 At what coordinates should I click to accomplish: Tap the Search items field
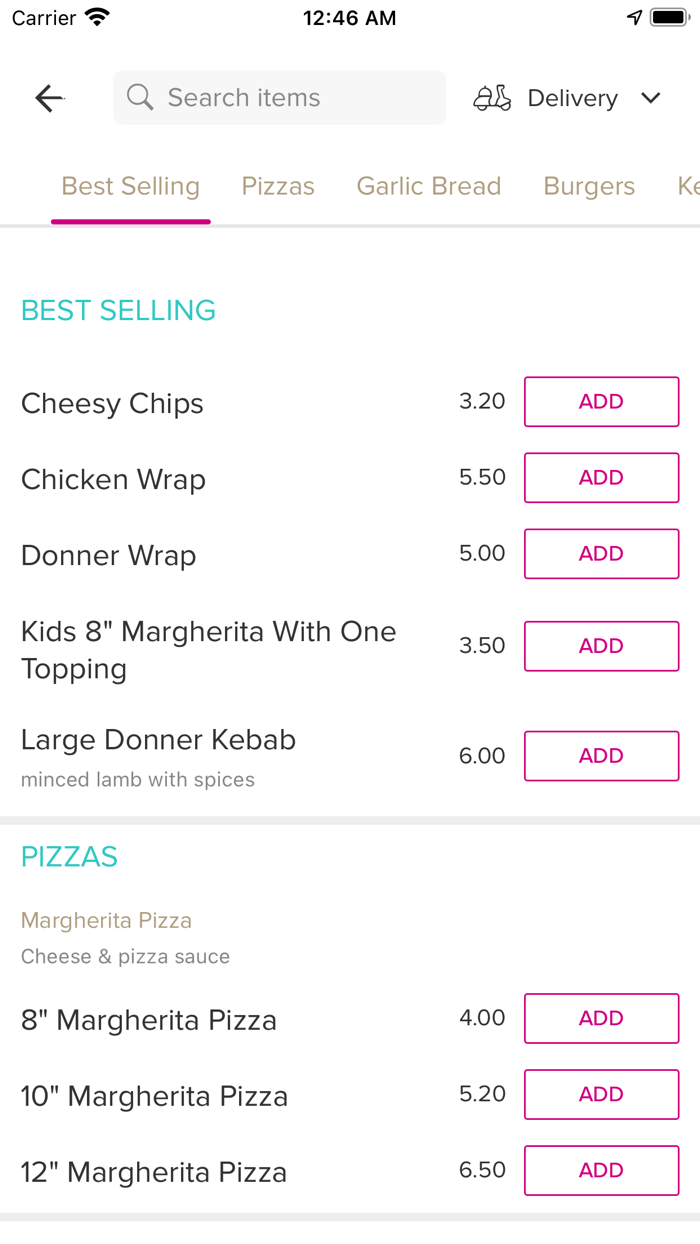pyautogui.click(x=280, y=98)
